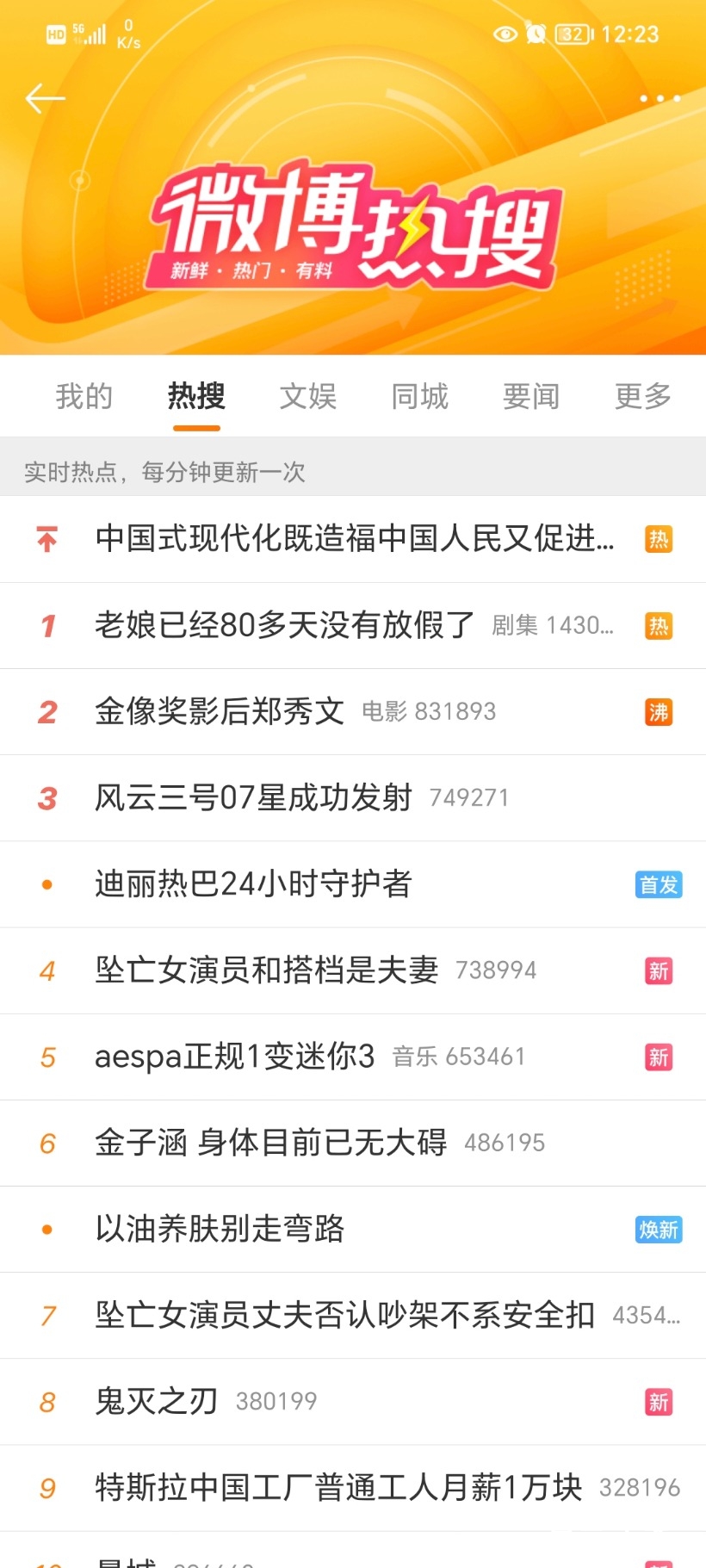Open the 同城 tab

click(420, 396)
